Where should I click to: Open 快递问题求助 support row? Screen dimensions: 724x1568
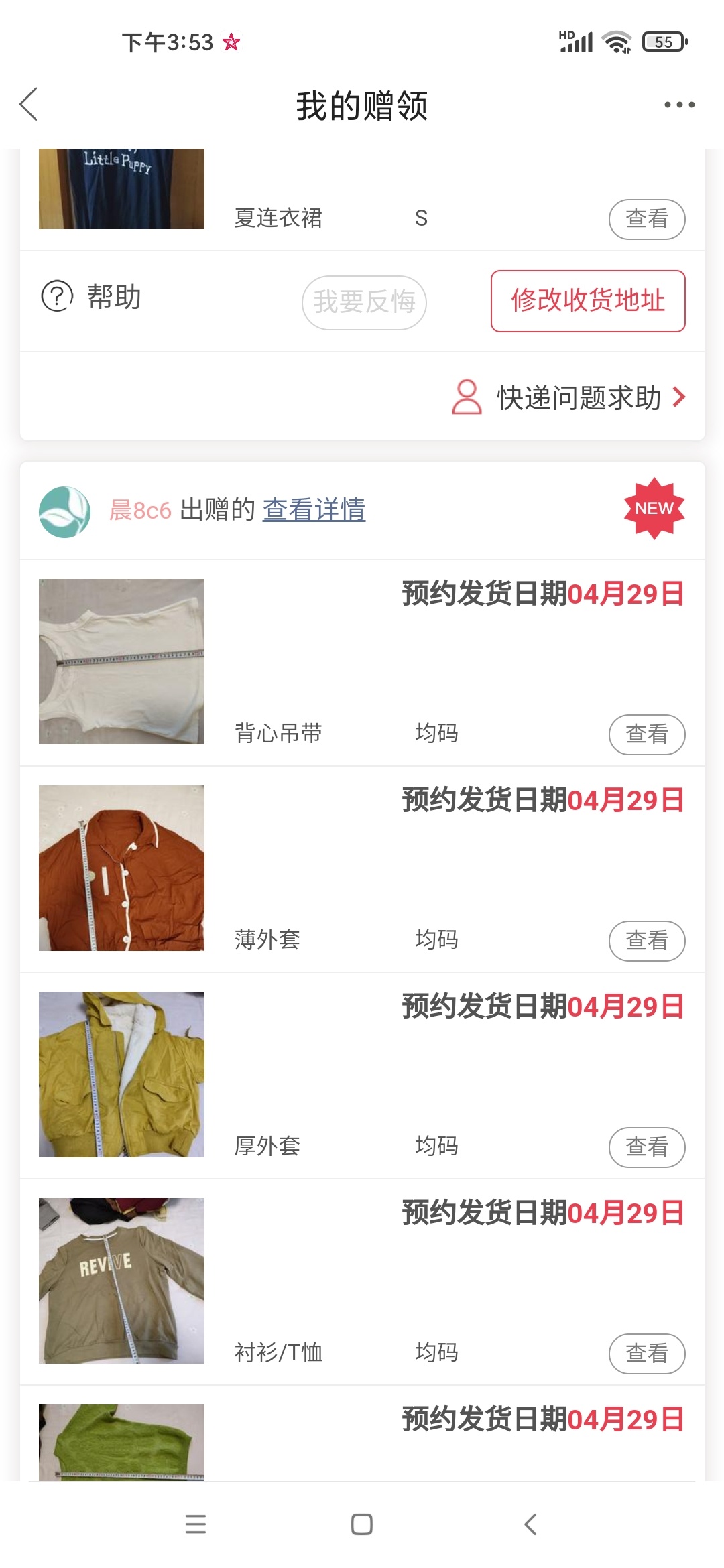569,397
